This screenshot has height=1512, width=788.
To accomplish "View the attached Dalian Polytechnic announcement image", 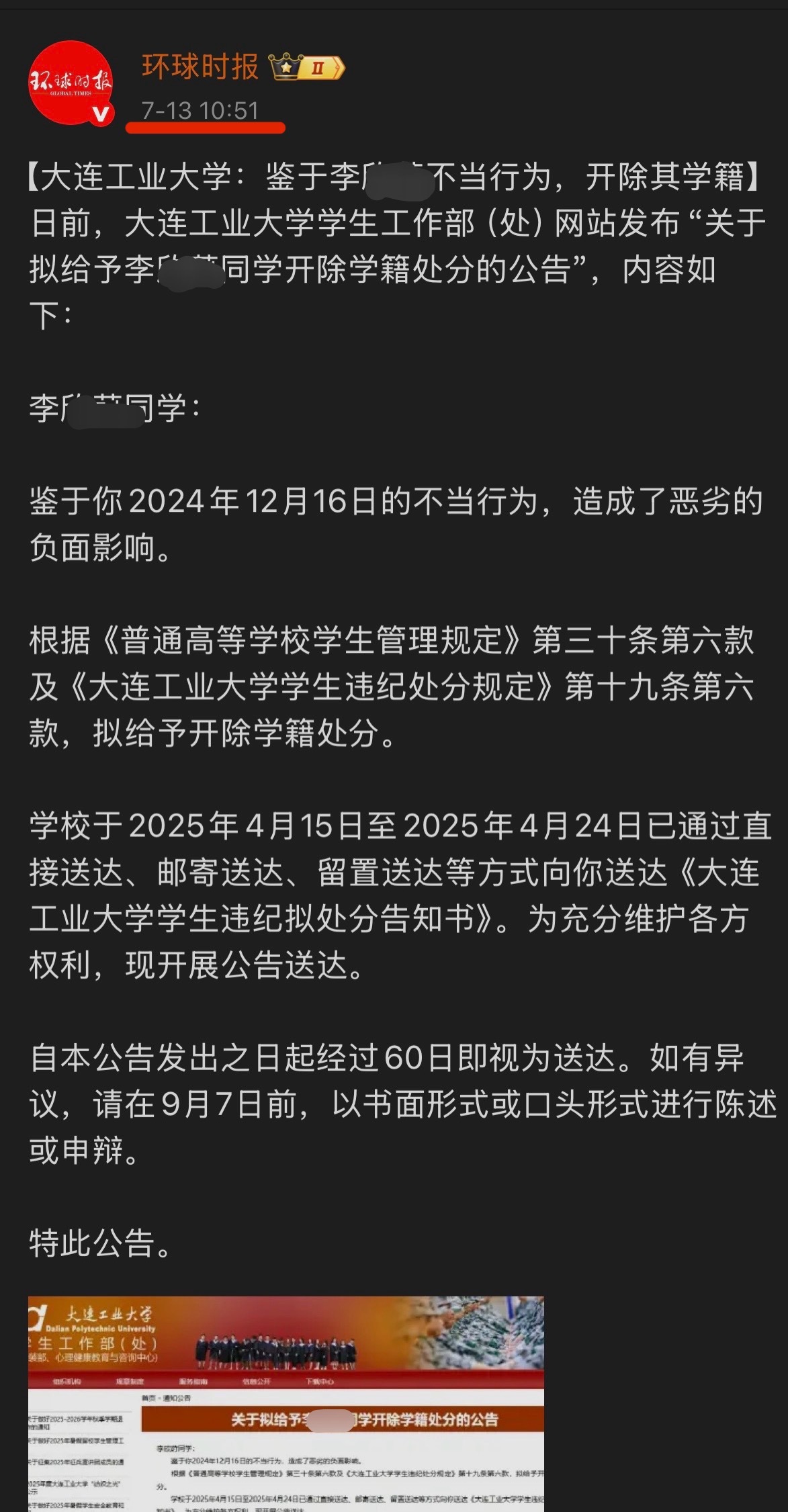I will [286, 1403].
